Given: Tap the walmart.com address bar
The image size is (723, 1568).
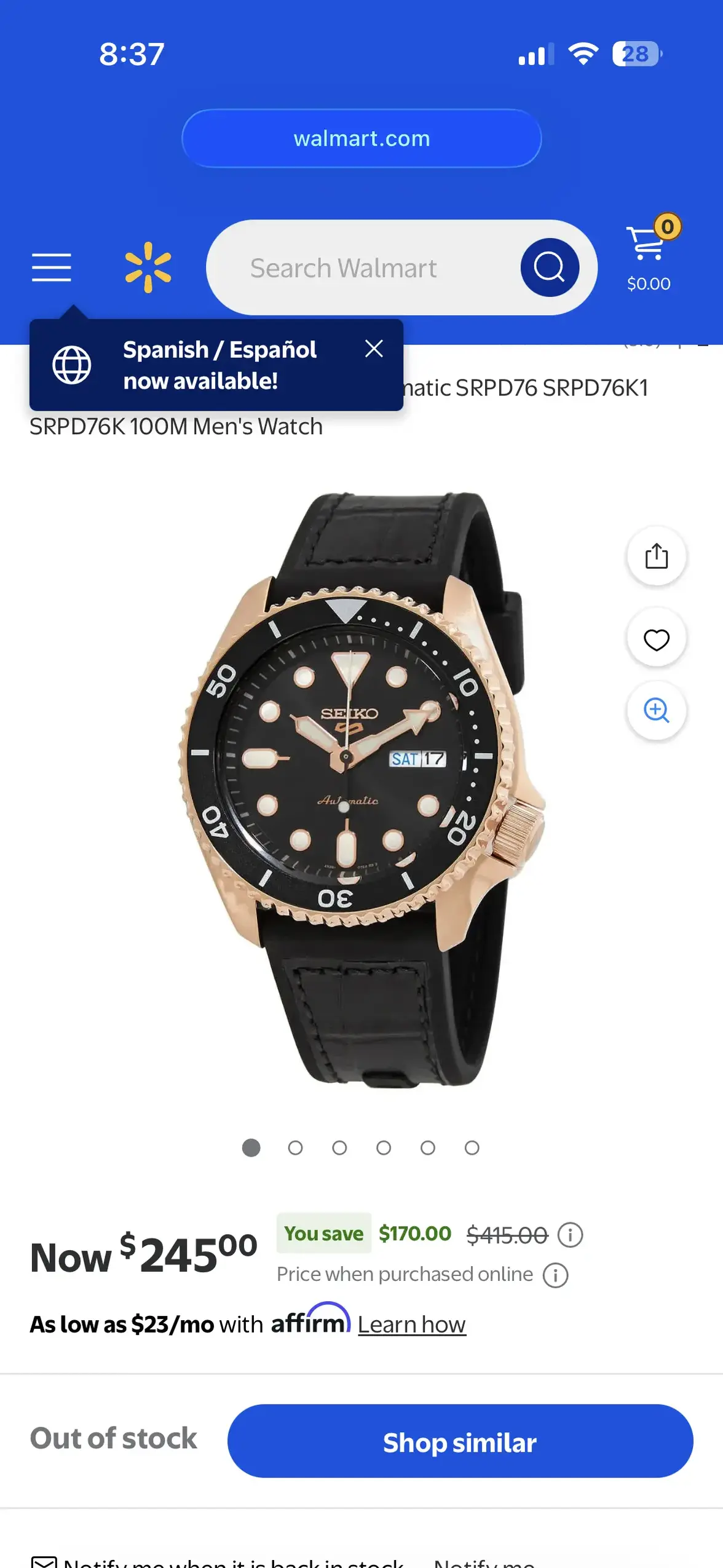Looking at the screenshot, I should pos(361,138).
